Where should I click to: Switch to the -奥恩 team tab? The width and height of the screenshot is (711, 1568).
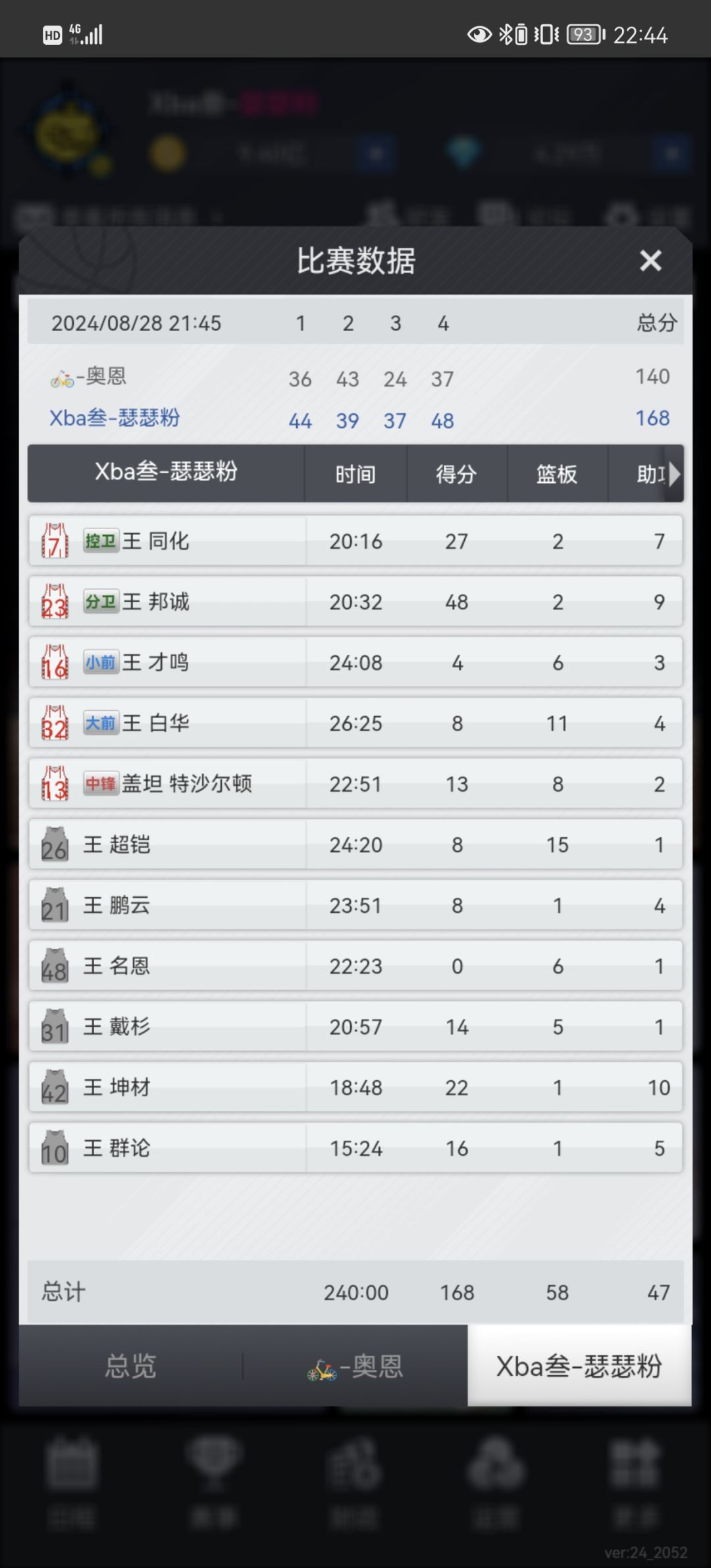[355, 1366]
